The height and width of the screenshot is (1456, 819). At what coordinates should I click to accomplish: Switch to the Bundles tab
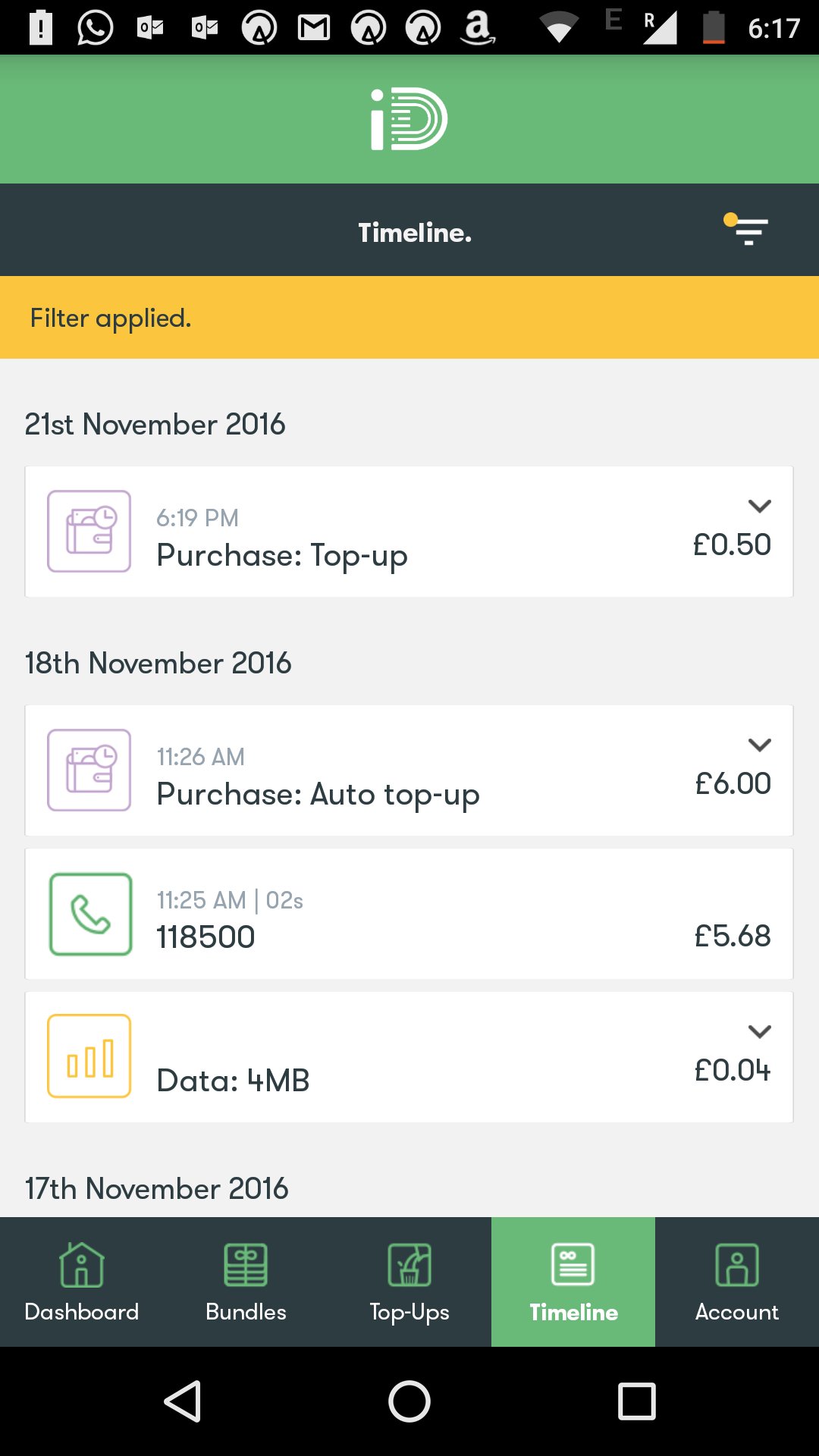[245, 1282]
